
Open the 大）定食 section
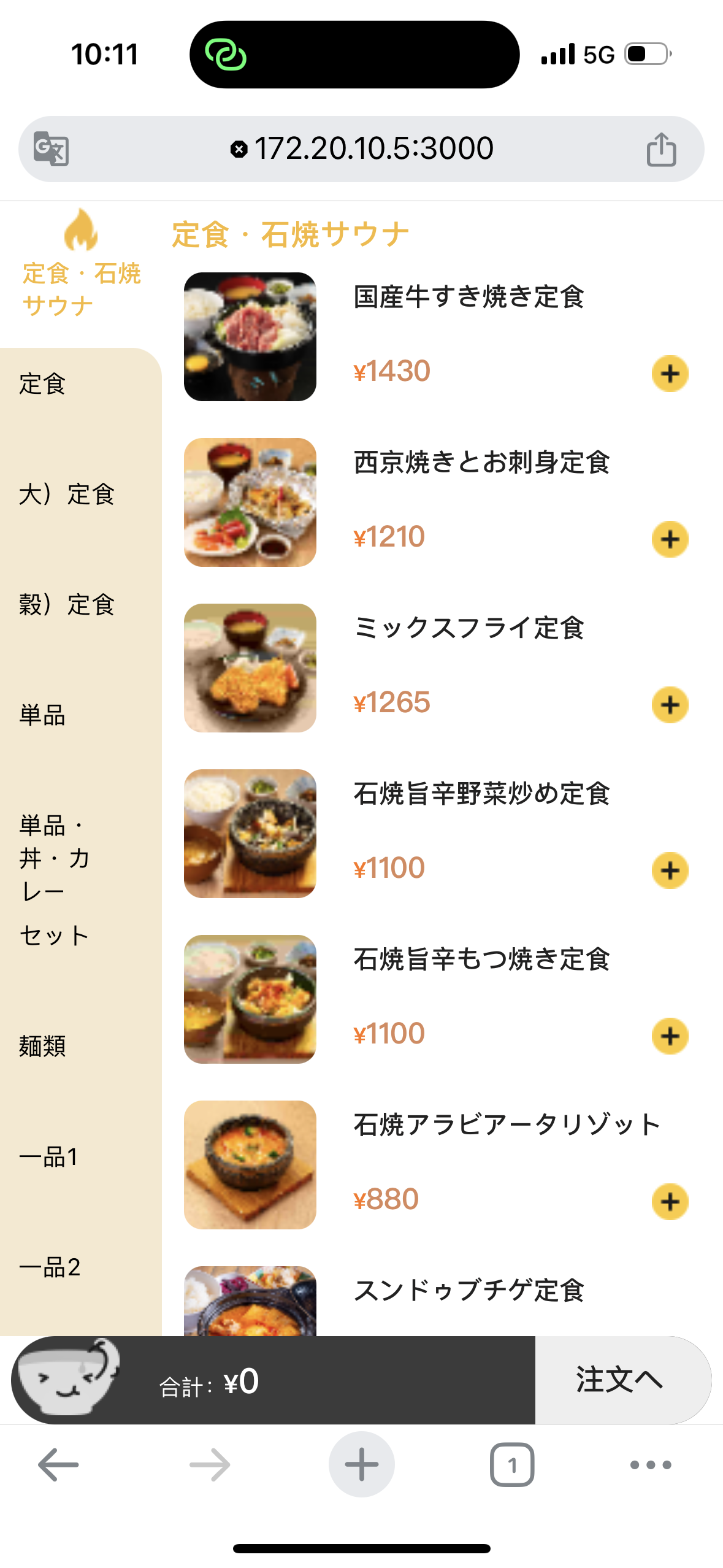tap(67, 496)
